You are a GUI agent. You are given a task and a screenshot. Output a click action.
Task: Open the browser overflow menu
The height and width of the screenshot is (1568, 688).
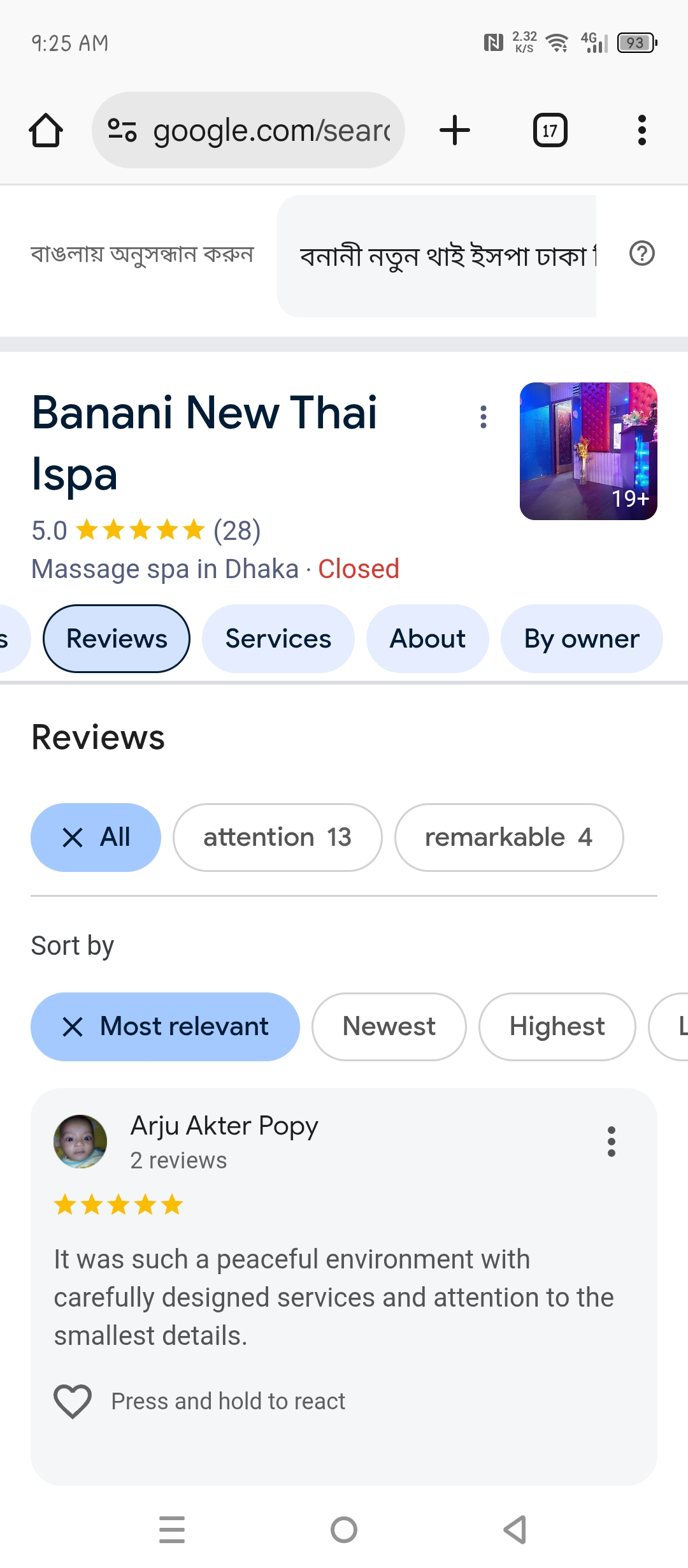click(641, 131)
